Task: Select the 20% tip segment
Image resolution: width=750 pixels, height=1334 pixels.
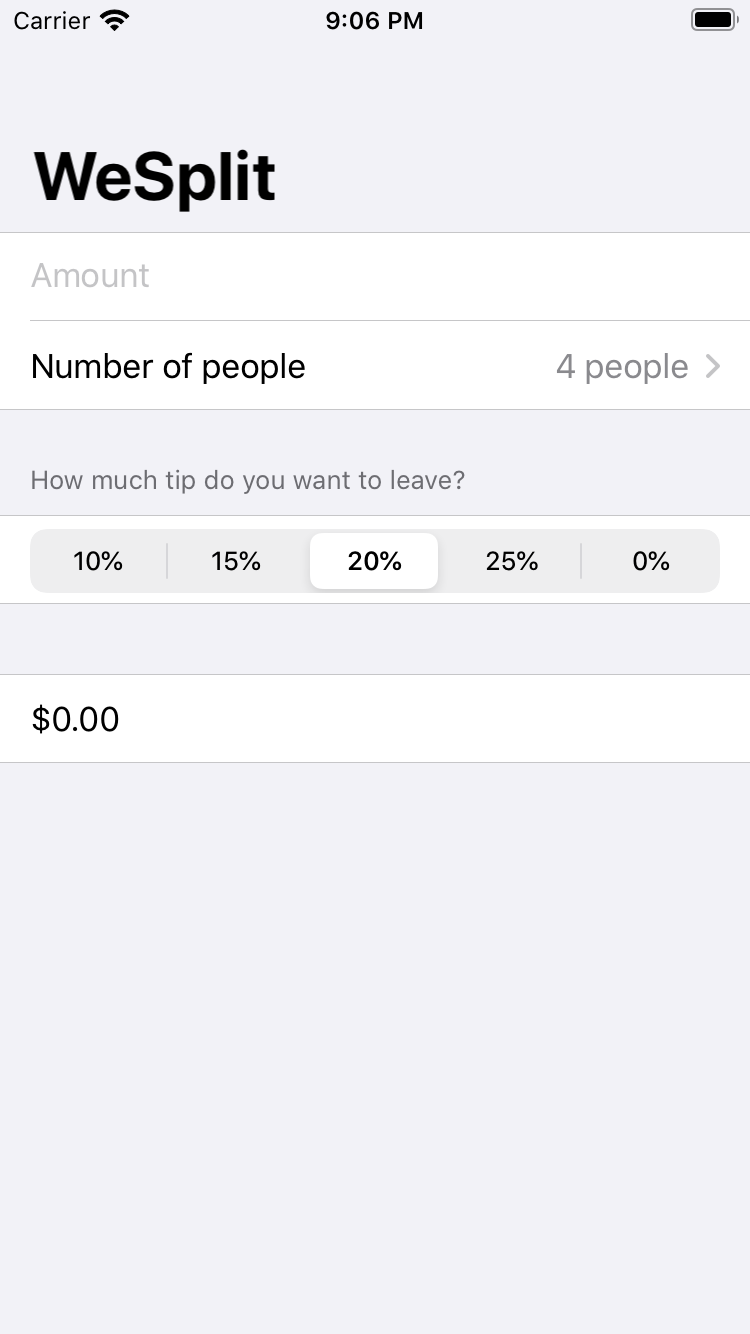Action: [x=374, y=561]
